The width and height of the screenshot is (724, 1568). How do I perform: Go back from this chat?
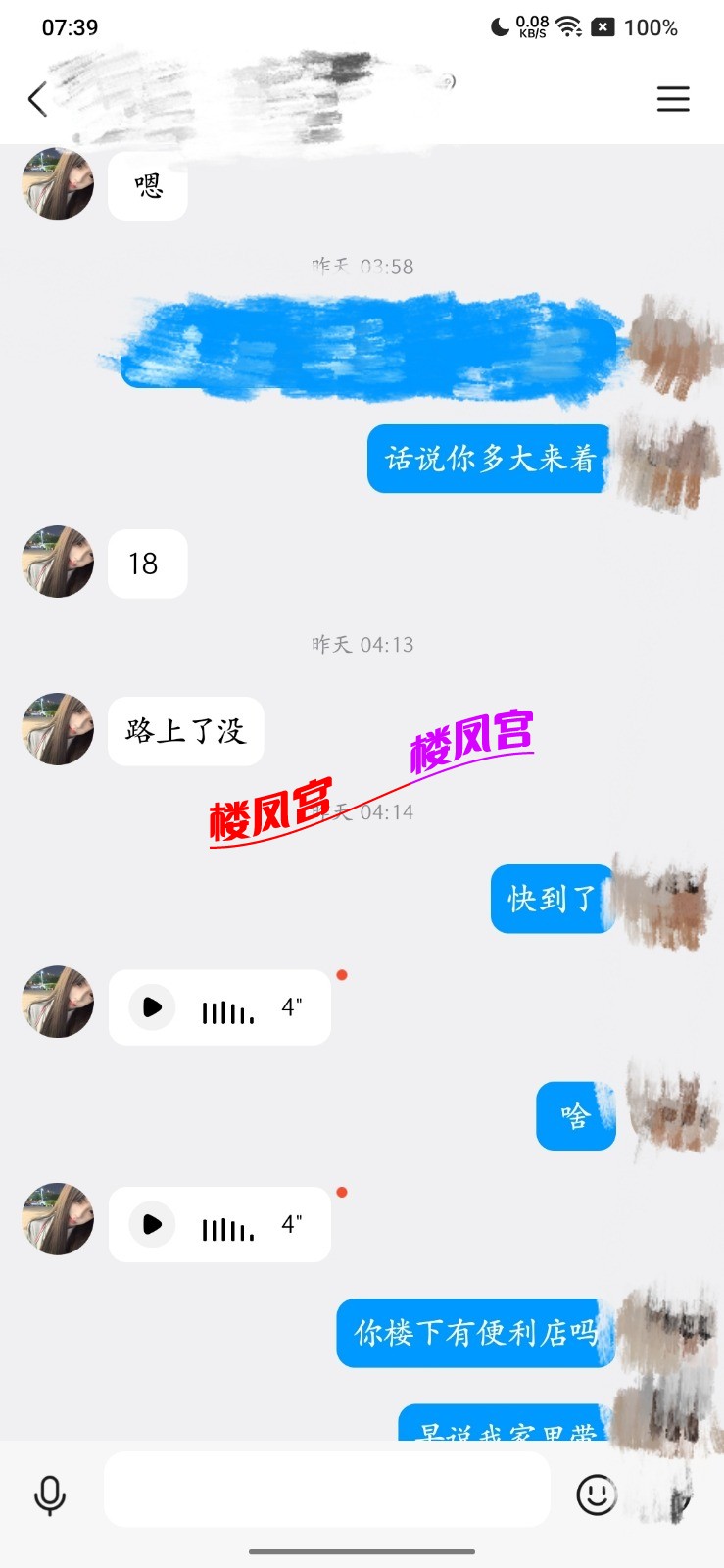tap(37, 99)
